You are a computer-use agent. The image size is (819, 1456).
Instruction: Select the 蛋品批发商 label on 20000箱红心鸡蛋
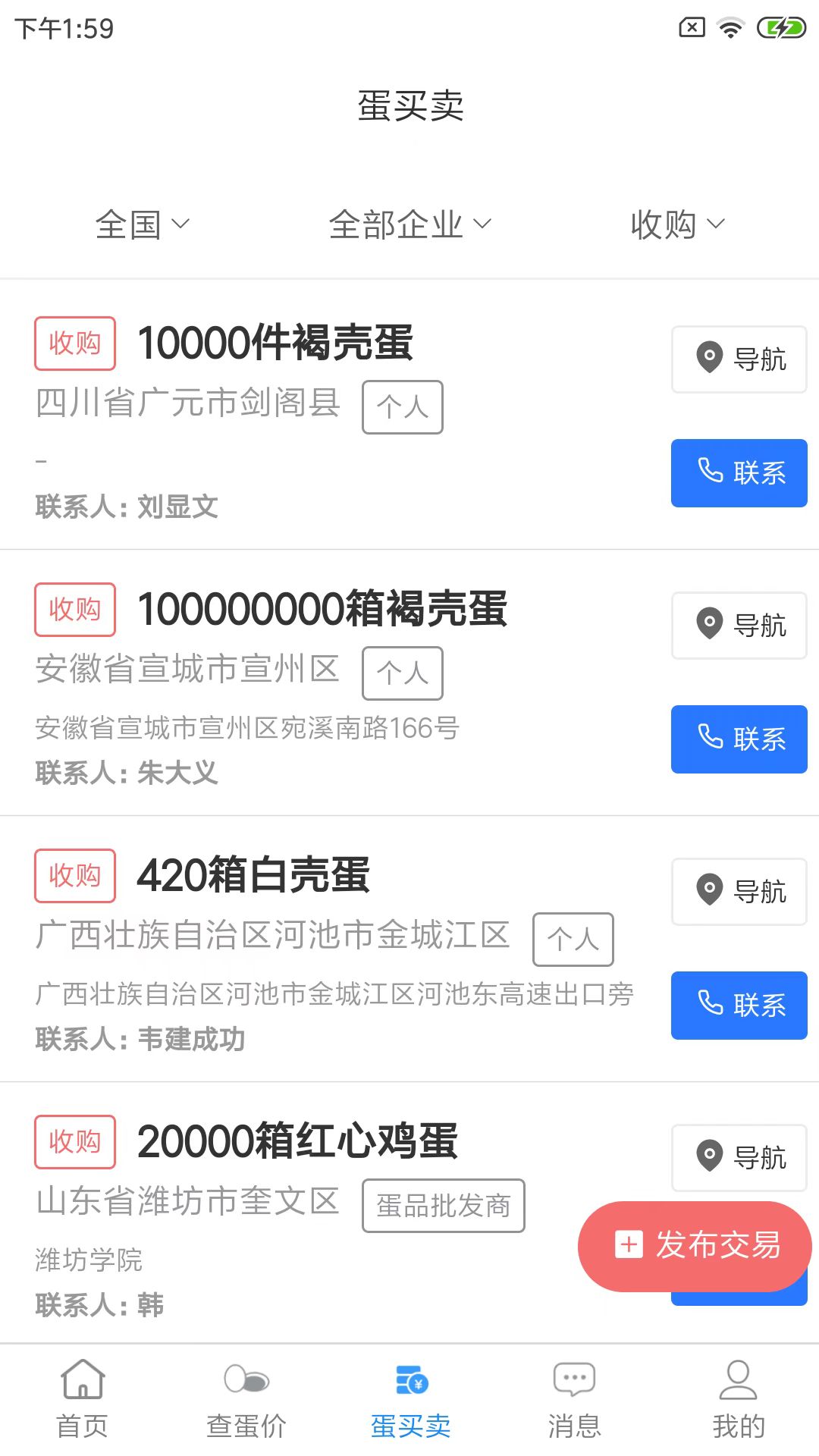coord(443,1206)
